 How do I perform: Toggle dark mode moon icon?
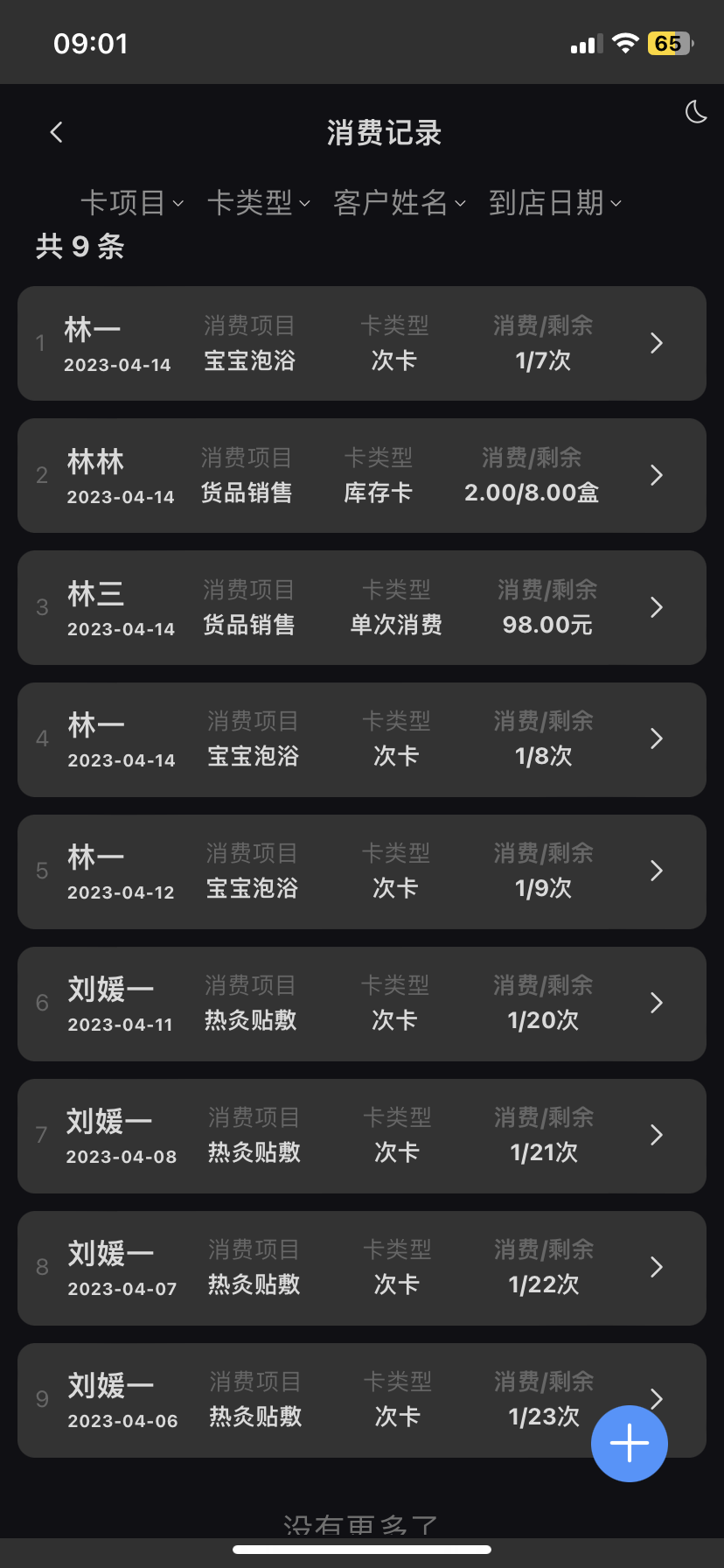tap(696, 112)
